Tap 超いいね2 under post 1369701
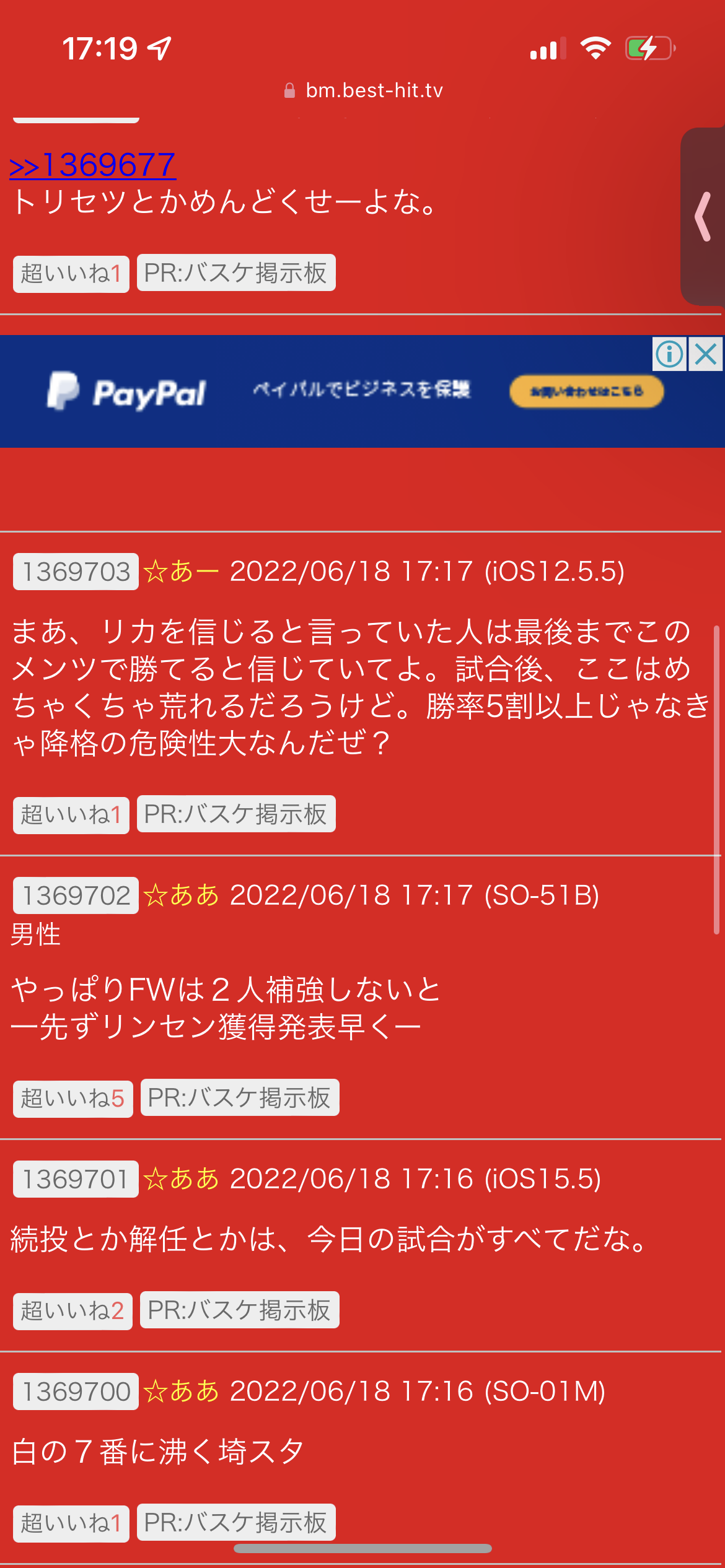Viewport: 725px width, 1568px height. [x=73, y=1311]
